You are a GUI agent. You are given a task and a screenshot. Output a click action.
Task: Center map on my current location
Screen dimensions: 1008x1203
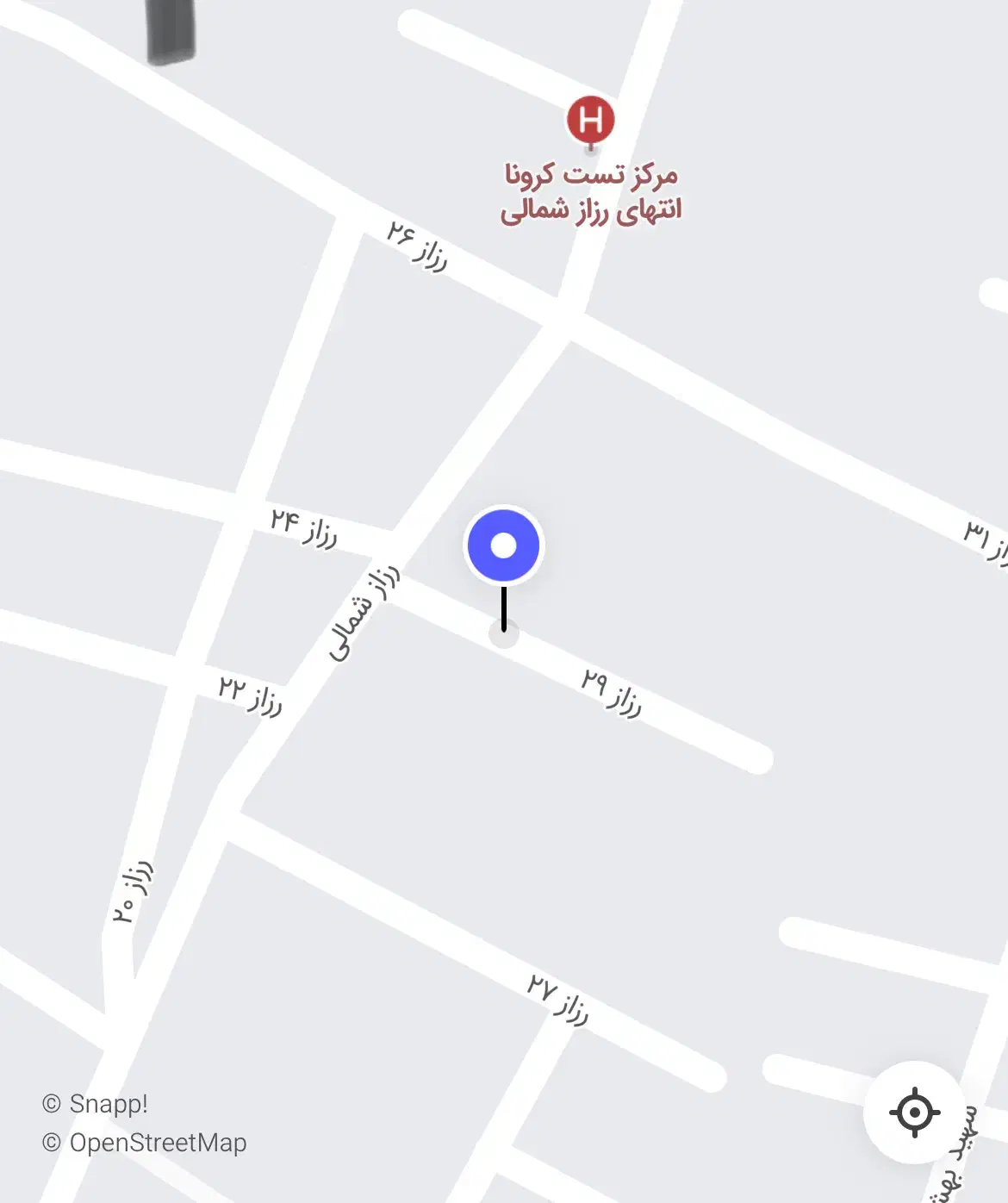[914, 1112]
